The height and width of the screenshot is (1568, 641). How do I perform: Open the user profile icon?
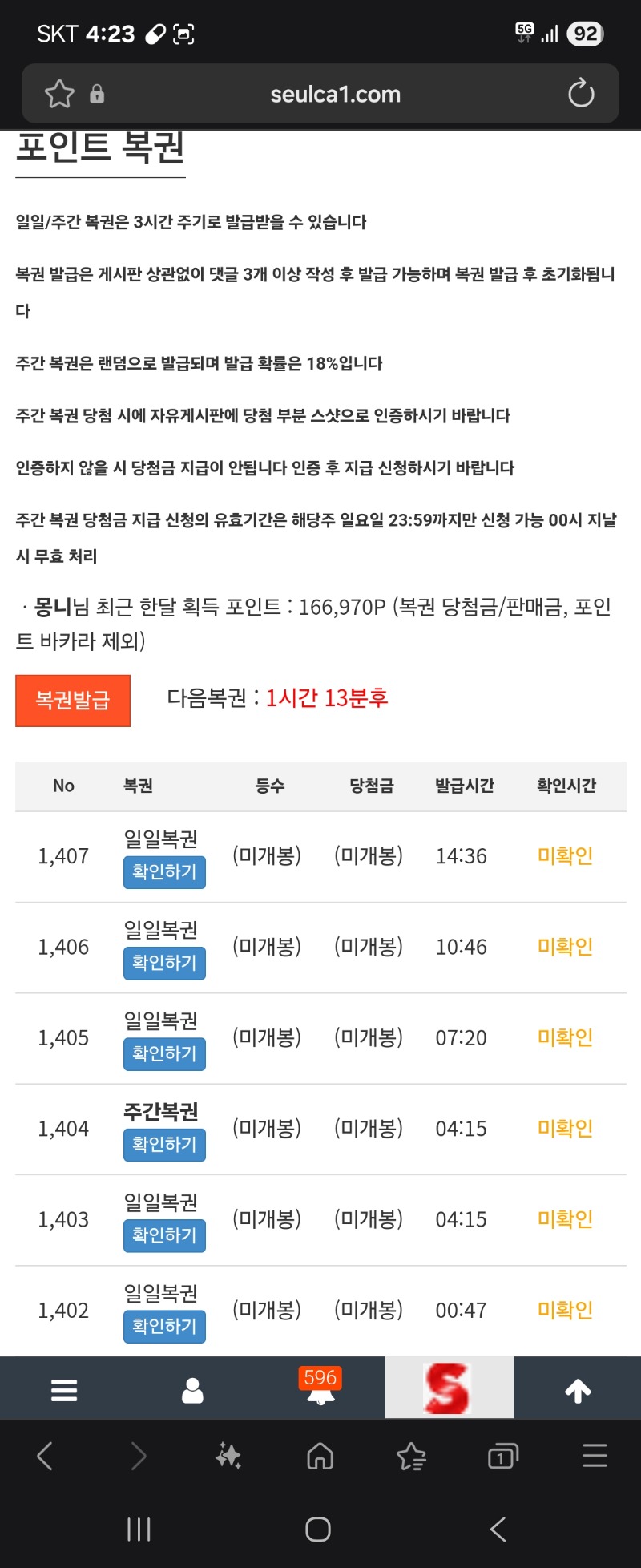tap(192, 1390)
